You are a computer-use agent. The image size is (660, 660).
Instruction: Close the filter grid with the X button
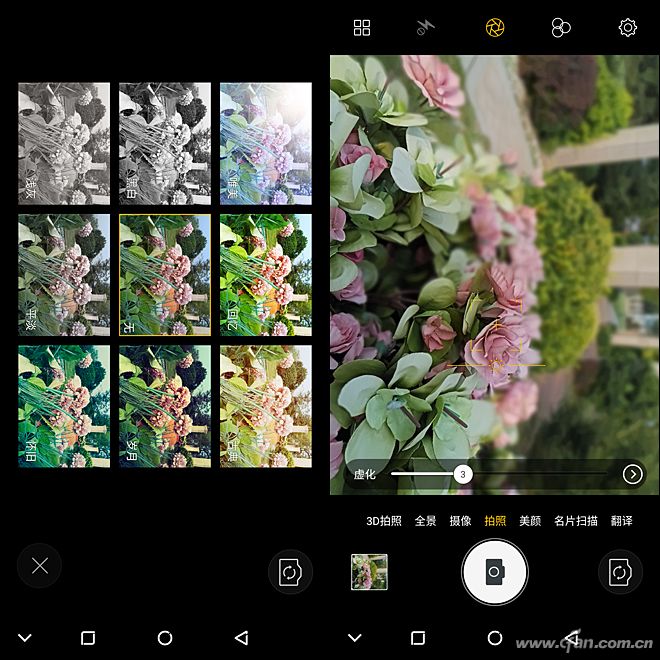click(40, 566)
